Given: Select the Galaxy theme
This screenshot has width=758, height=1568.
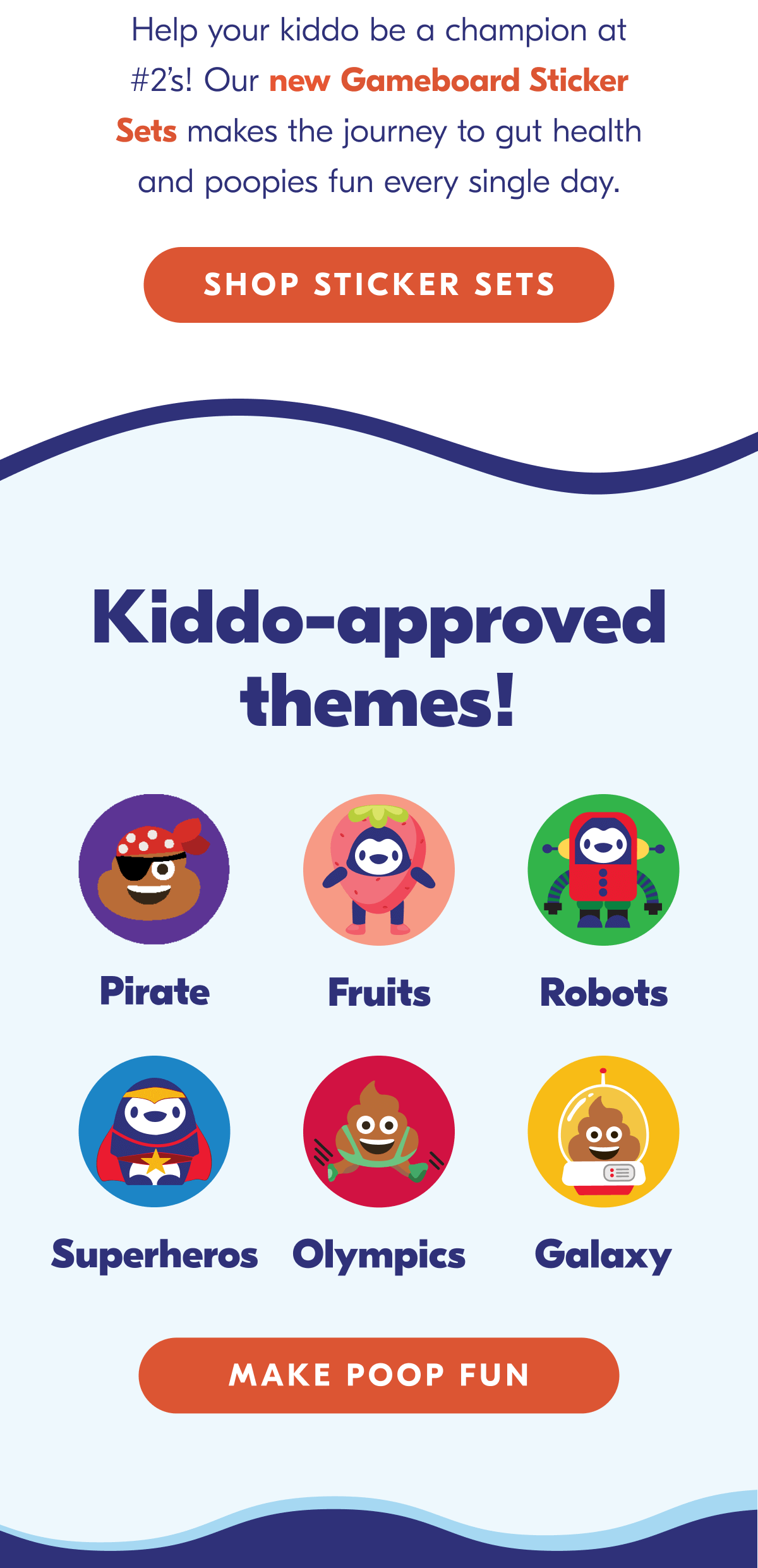Looking at the screenshot, I should point(603,1131).
